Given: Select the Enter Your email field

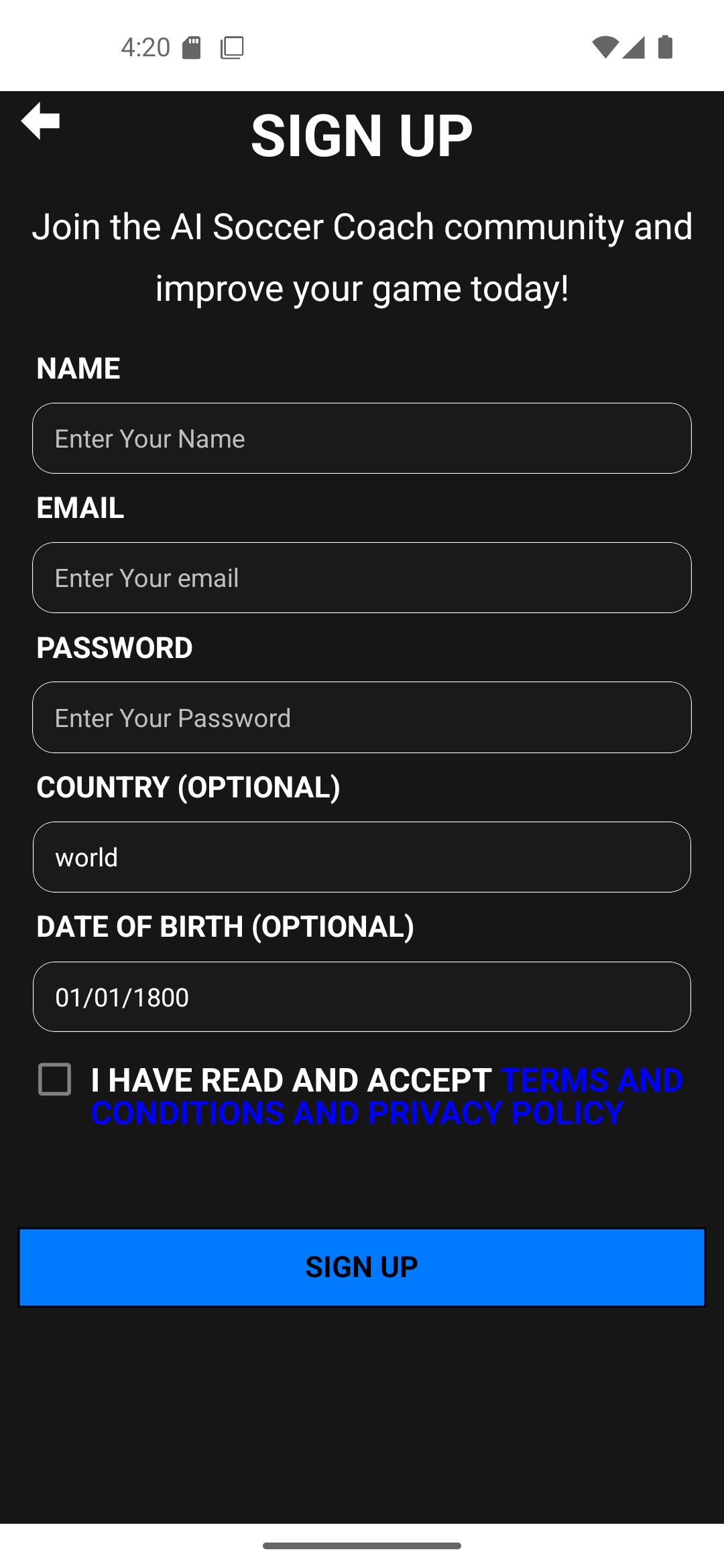Looking at the screenshot, I should point(362,578).
